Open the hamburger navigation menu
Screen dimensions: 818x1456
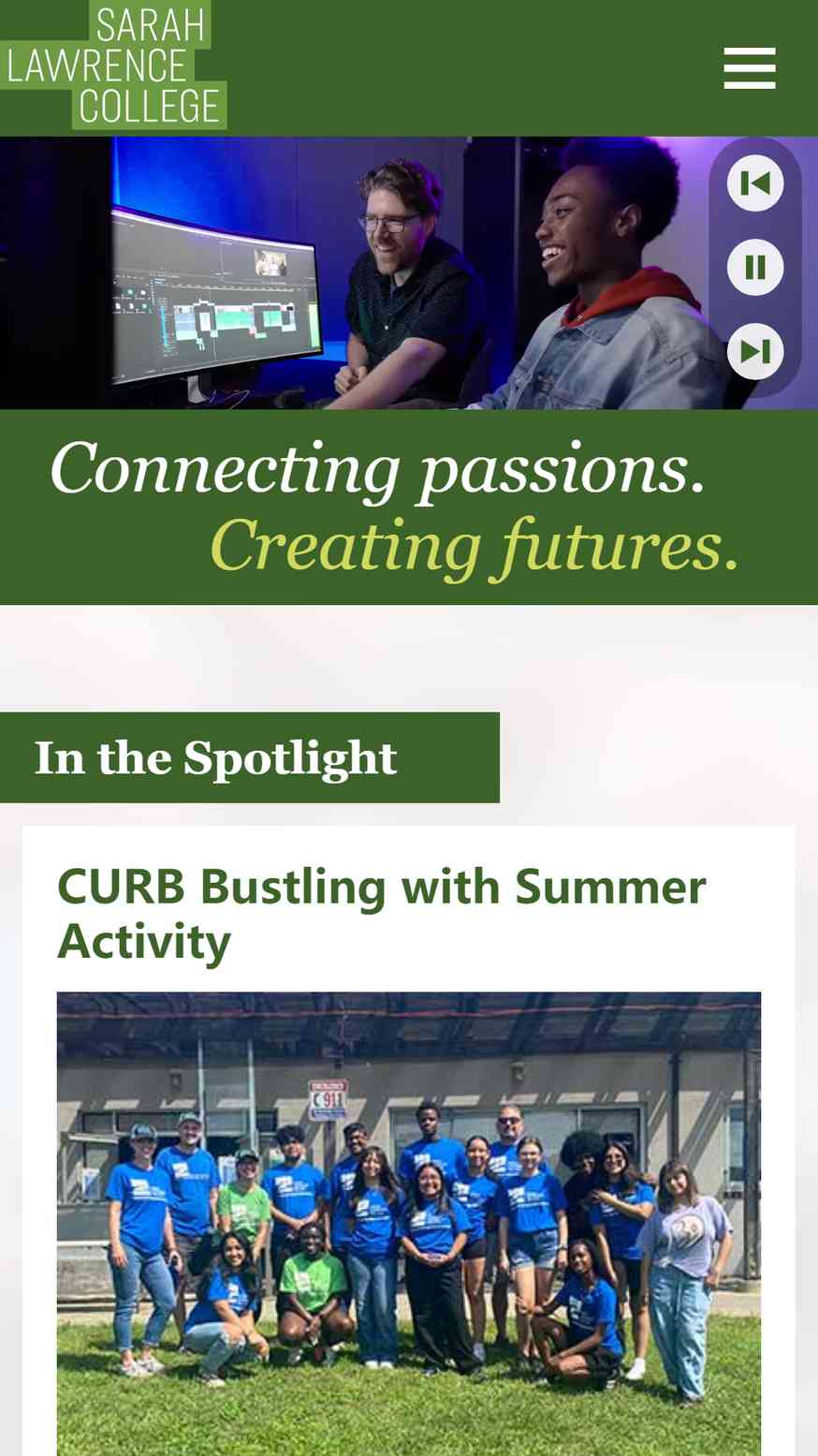pos(750,68)
